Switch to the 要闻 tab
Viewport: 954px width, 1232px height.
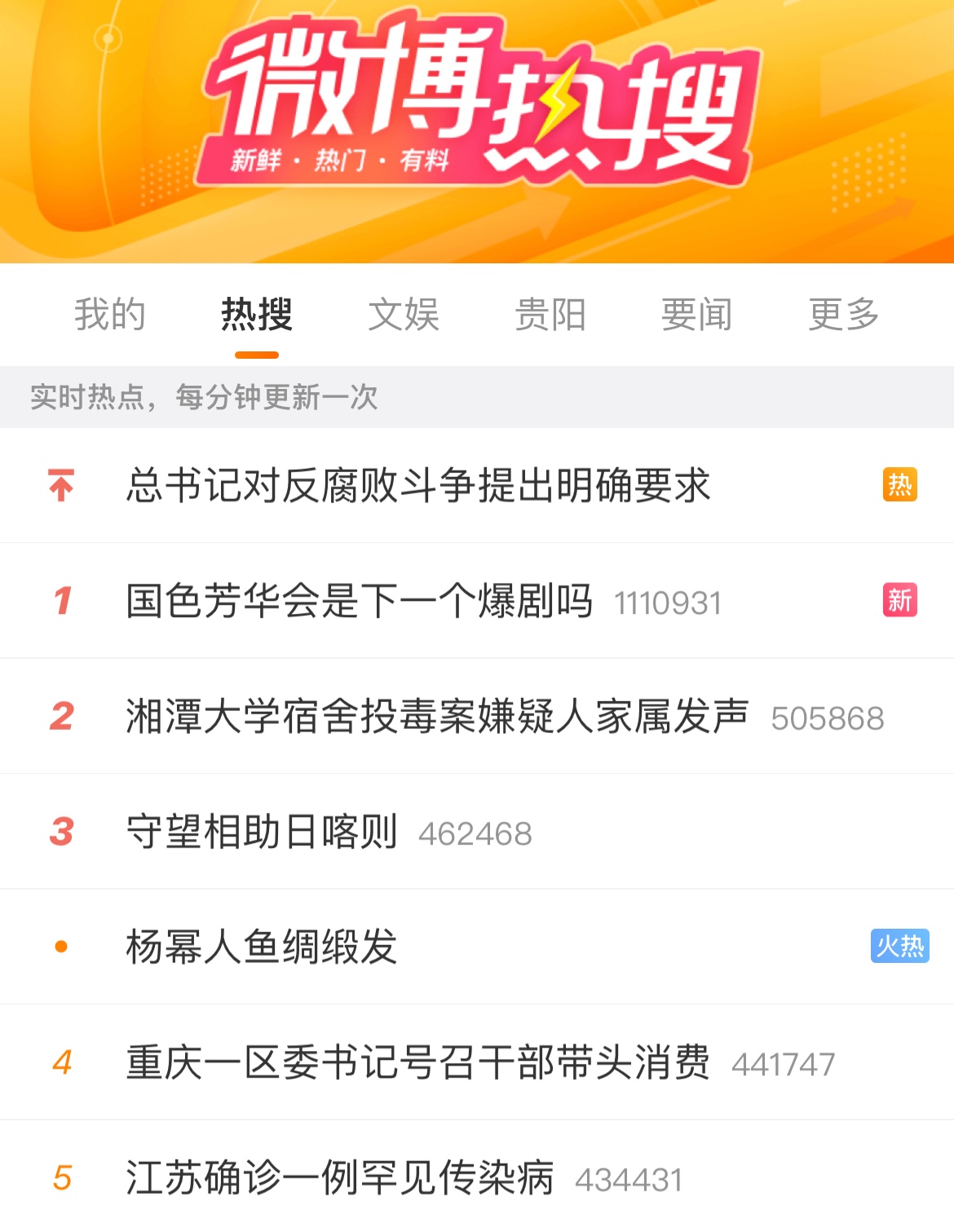[696, 315]
